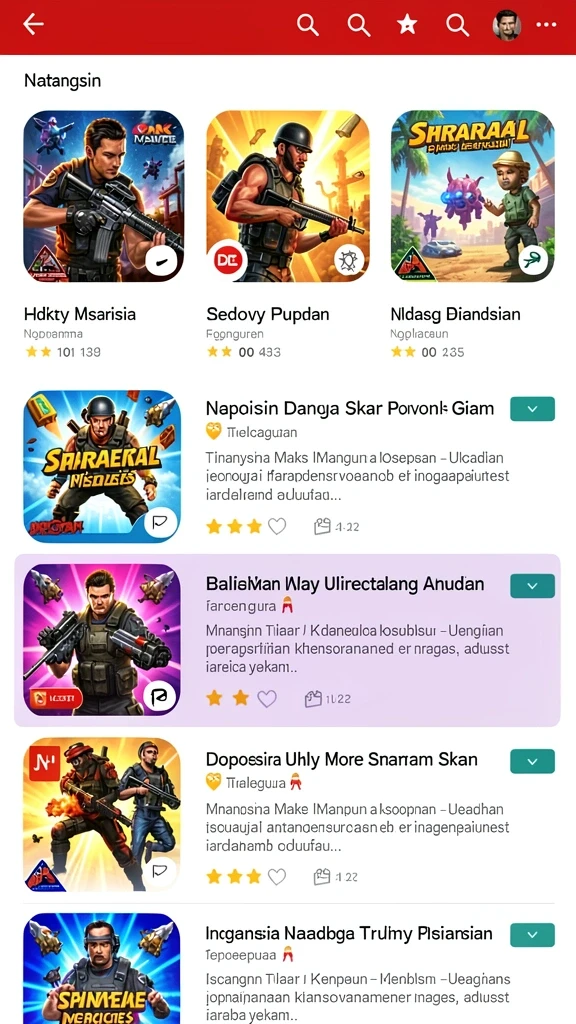Expand the dropdown next to Dopossira Uhly More
This screenshot has width=576, height=1024.
(x=532, y=761)
